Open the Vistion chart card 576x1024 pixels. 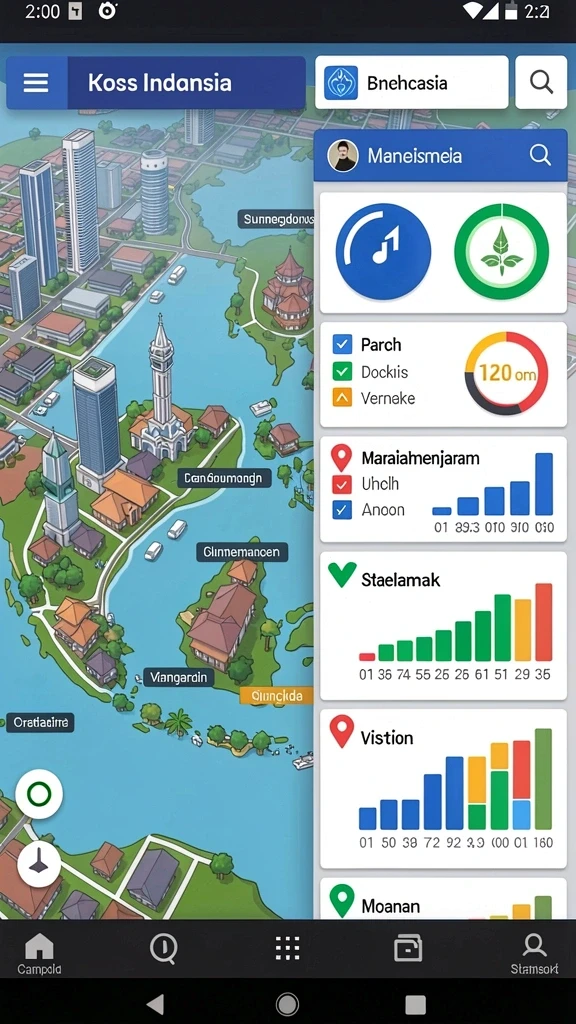[443, 789]
